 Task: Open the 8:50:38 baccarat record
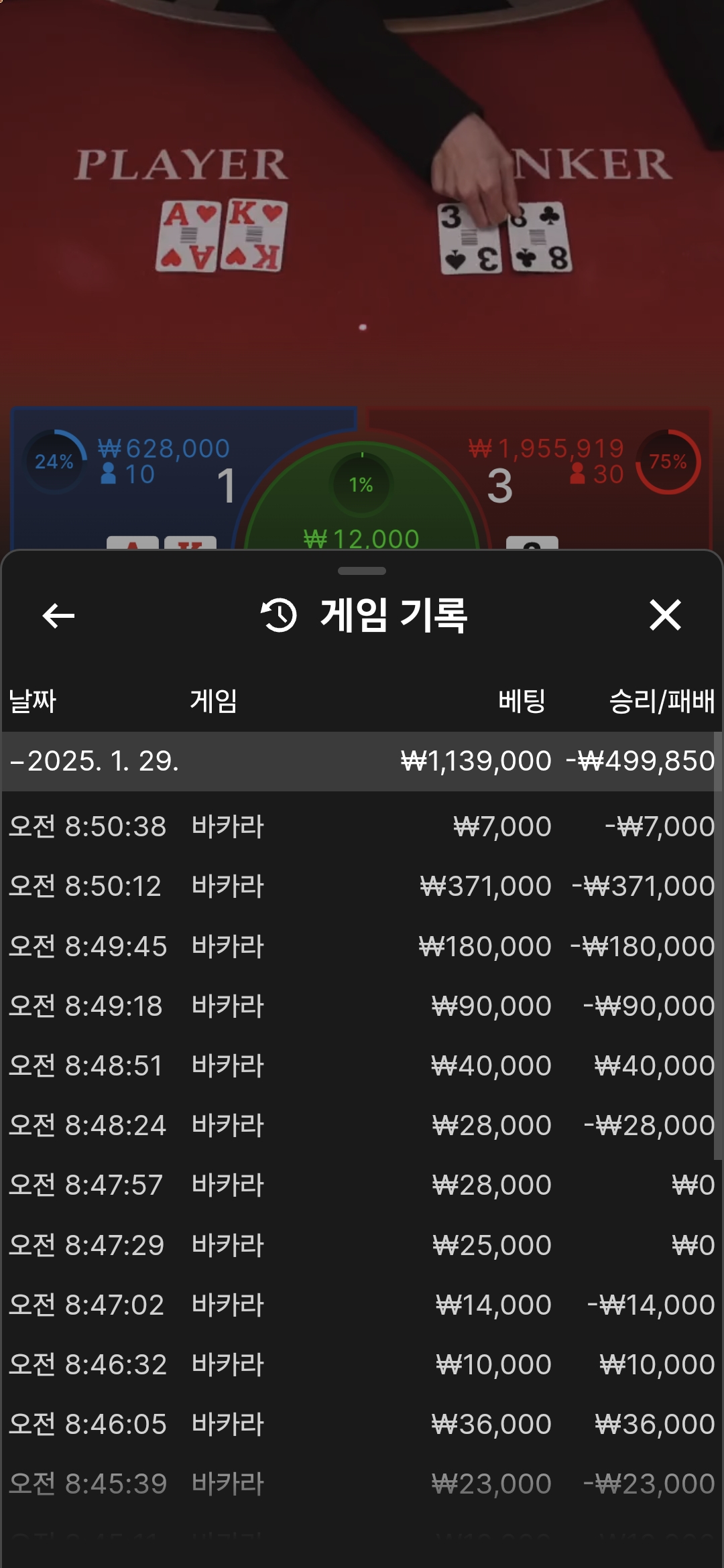pyautogui.click(x=362, y=826)
